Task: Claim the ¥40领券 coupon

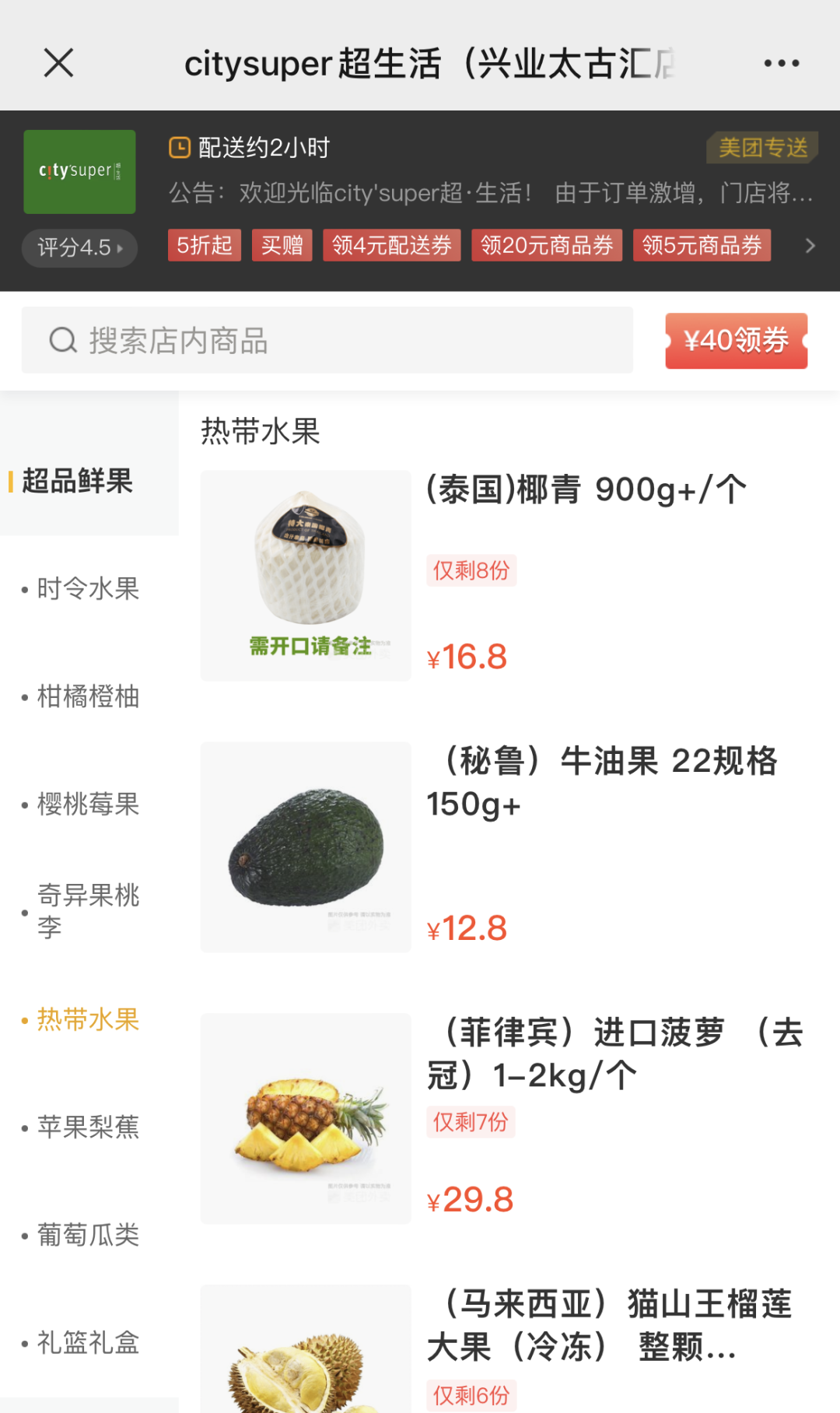Action: point(736,340)
